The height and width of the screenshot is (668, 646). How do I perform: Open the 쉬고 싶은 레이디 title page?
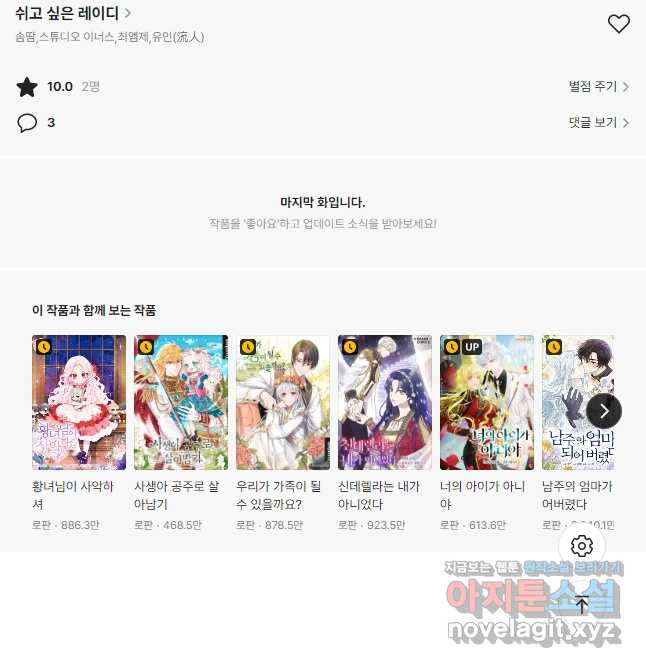coord(73,13)
